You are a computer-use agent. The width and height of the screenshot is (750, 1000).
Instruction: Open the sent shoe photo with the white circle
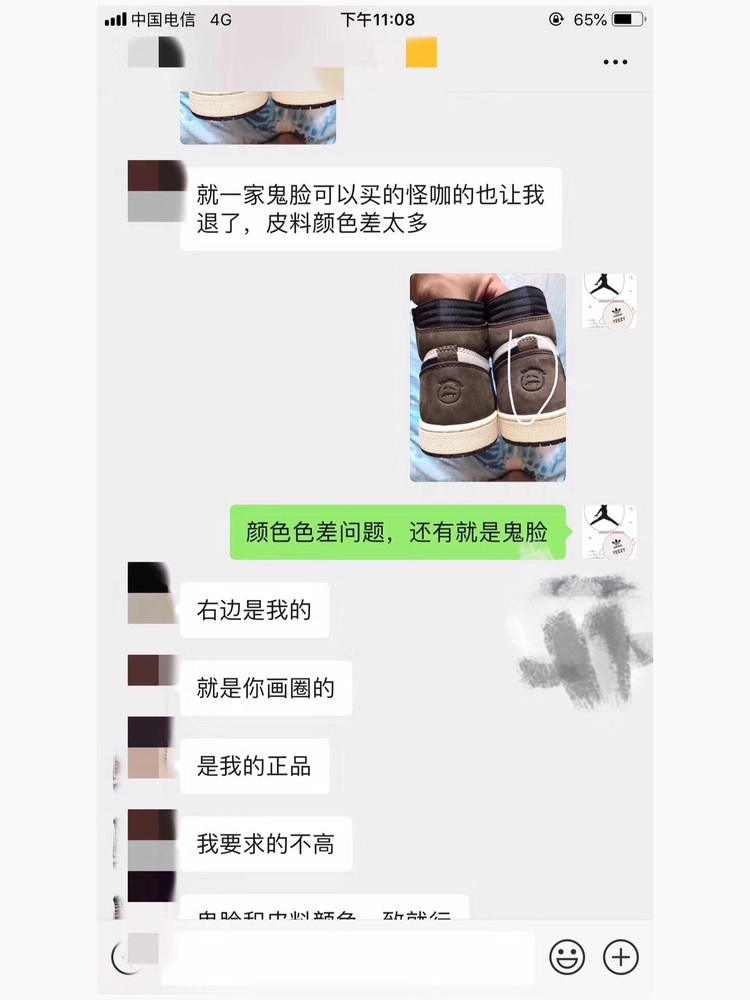click(488, 377)
